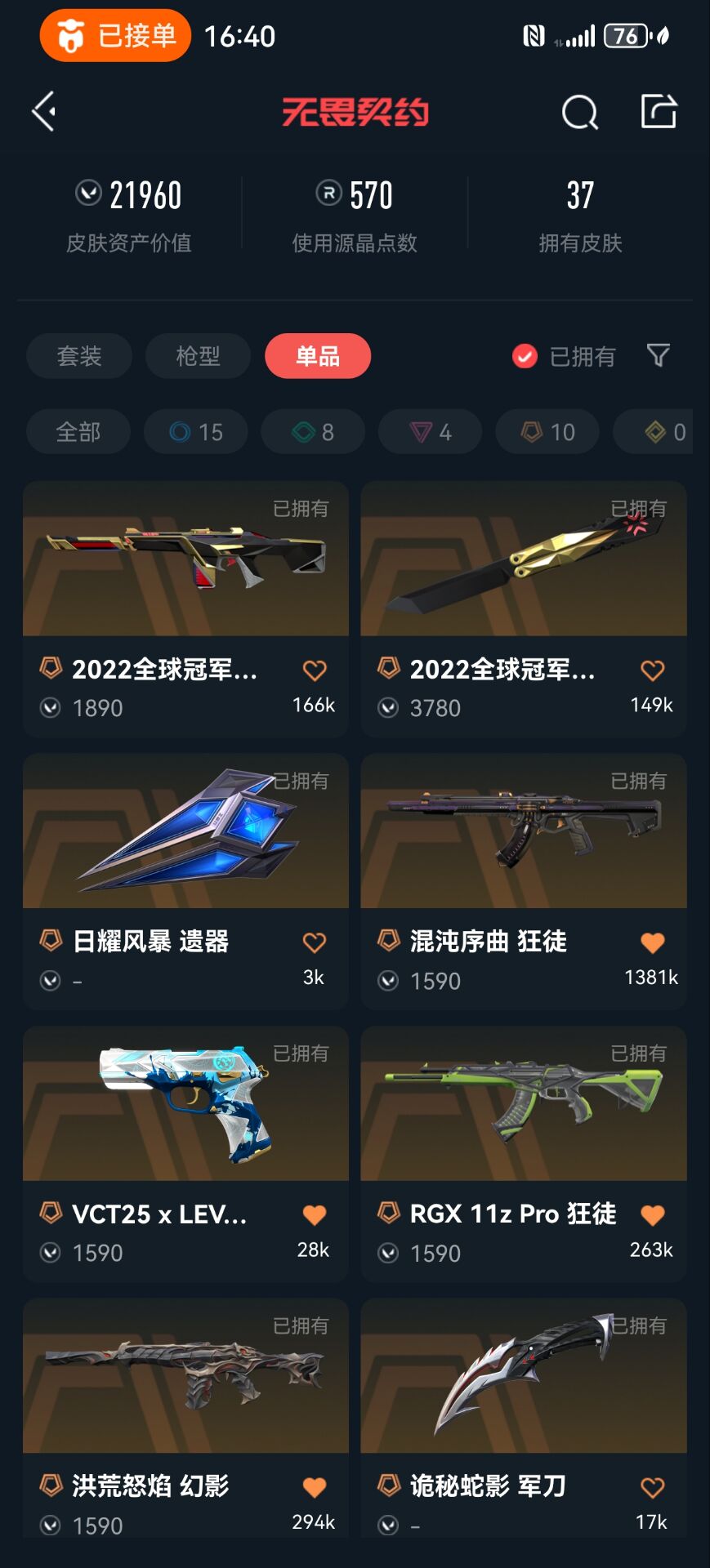
Task: Open the search icon
Action: point(579,112)
